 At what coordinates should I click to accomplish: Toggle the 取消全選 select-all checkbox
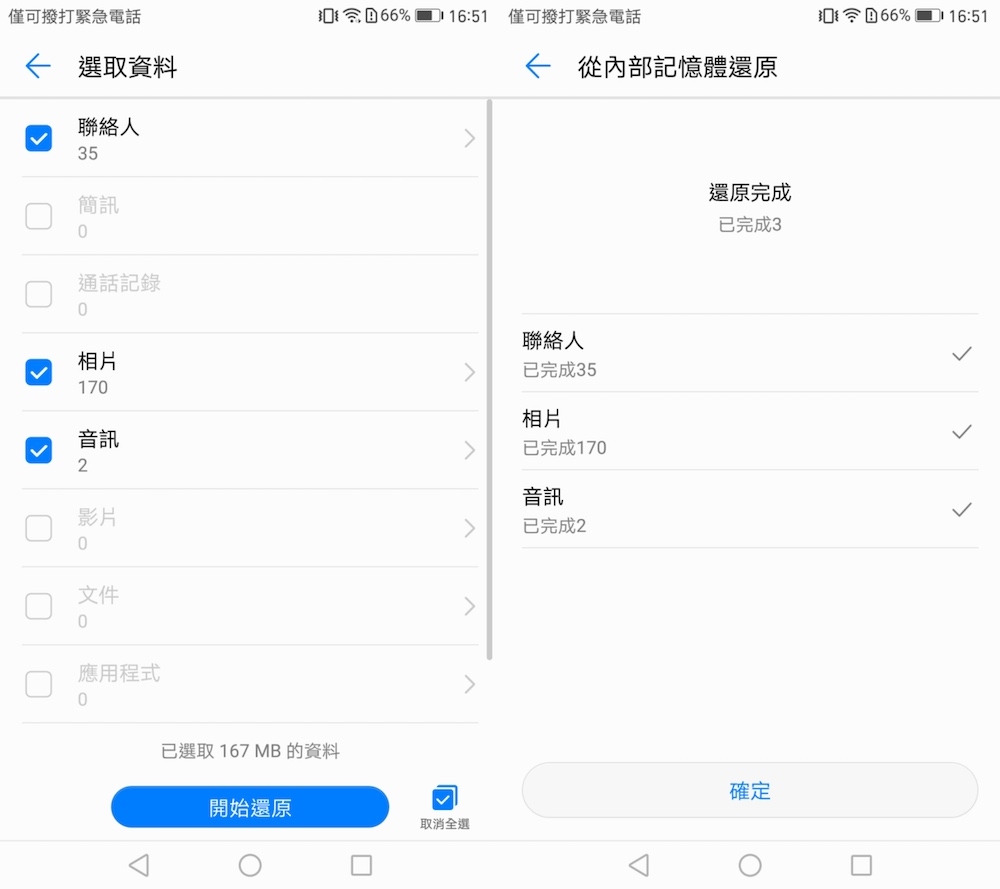tap(444, 799)
